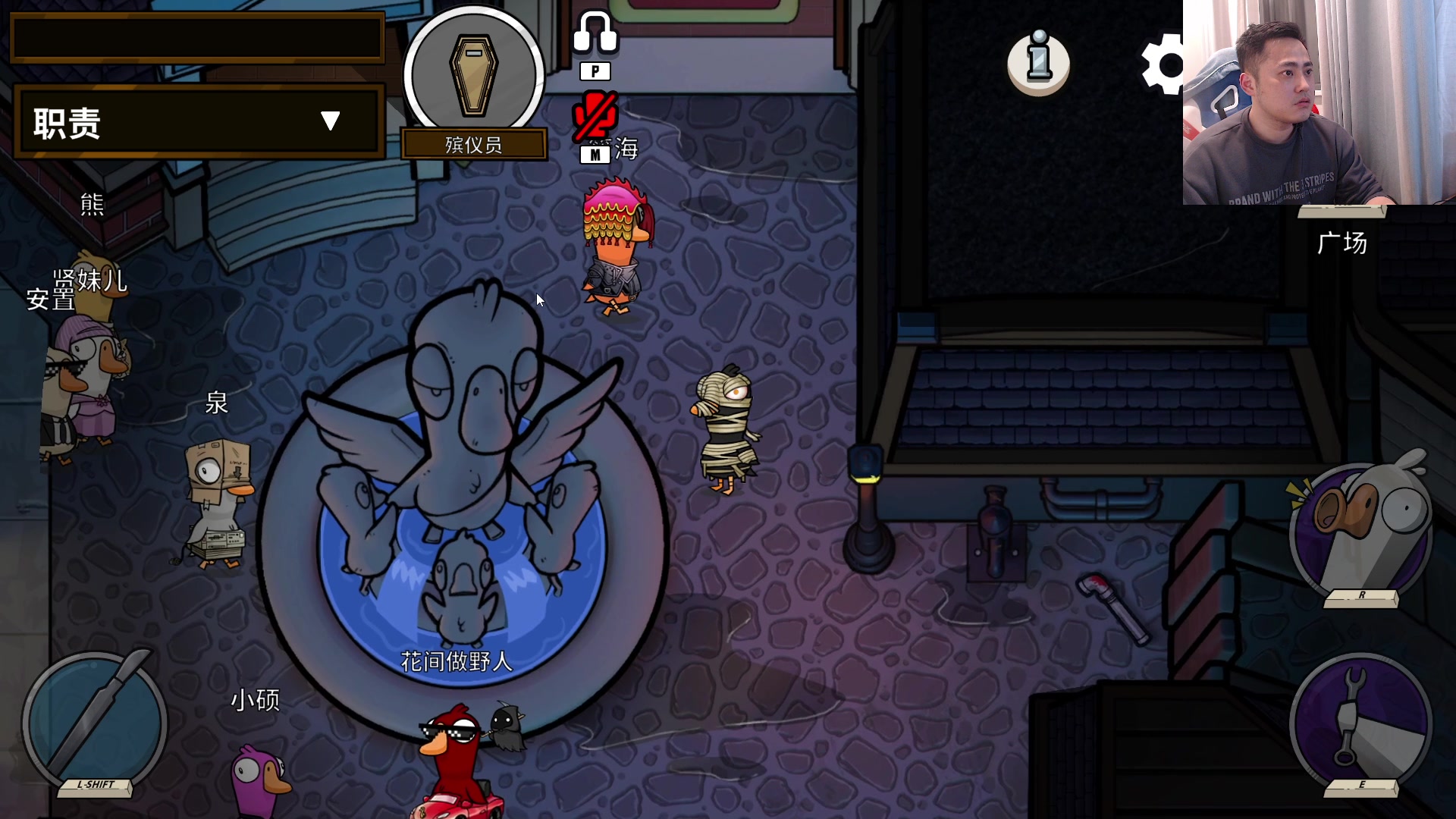Open the game info button
Viewport: 1456px width, 819px height.
[1038, 62]
